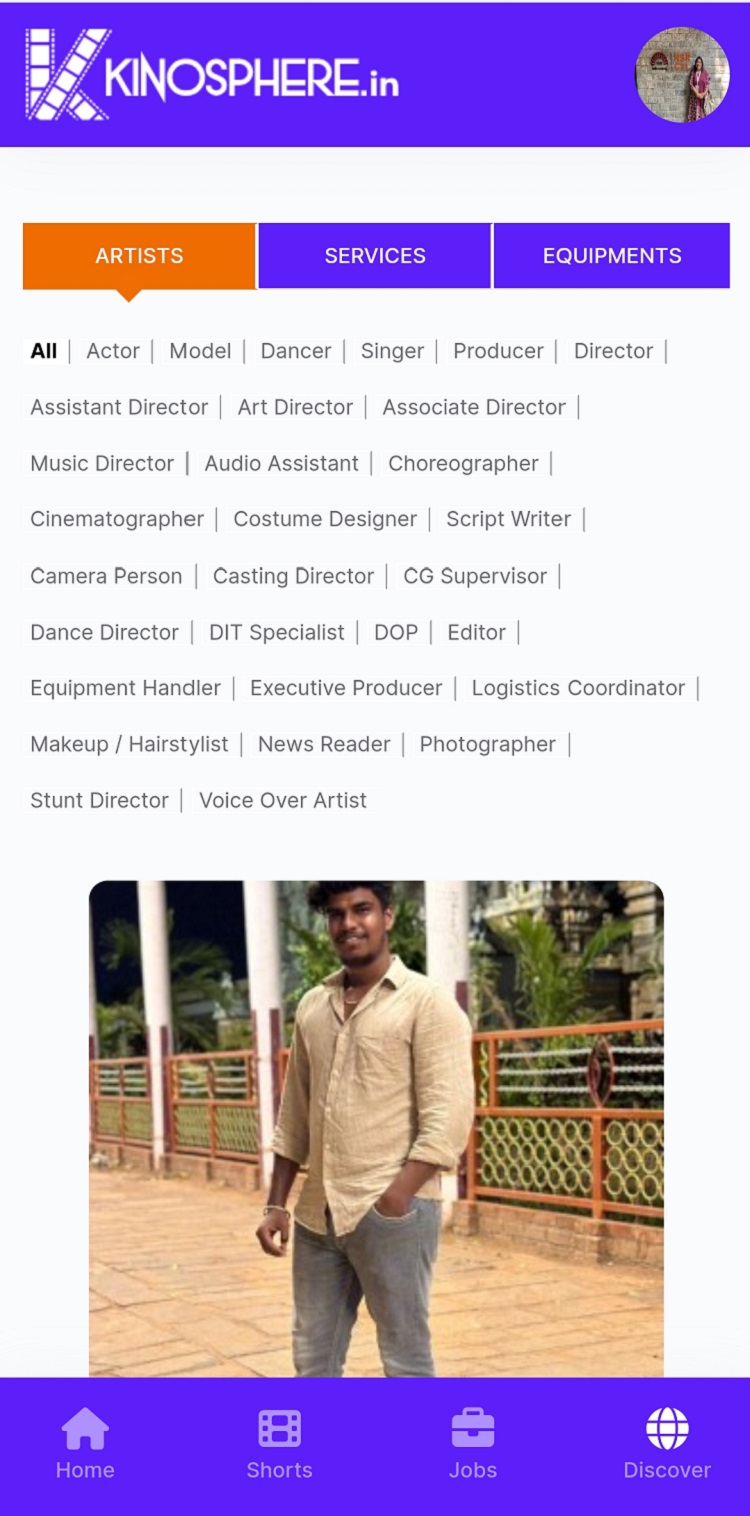Open the profile avatar in the header

[x=682, y=75]
